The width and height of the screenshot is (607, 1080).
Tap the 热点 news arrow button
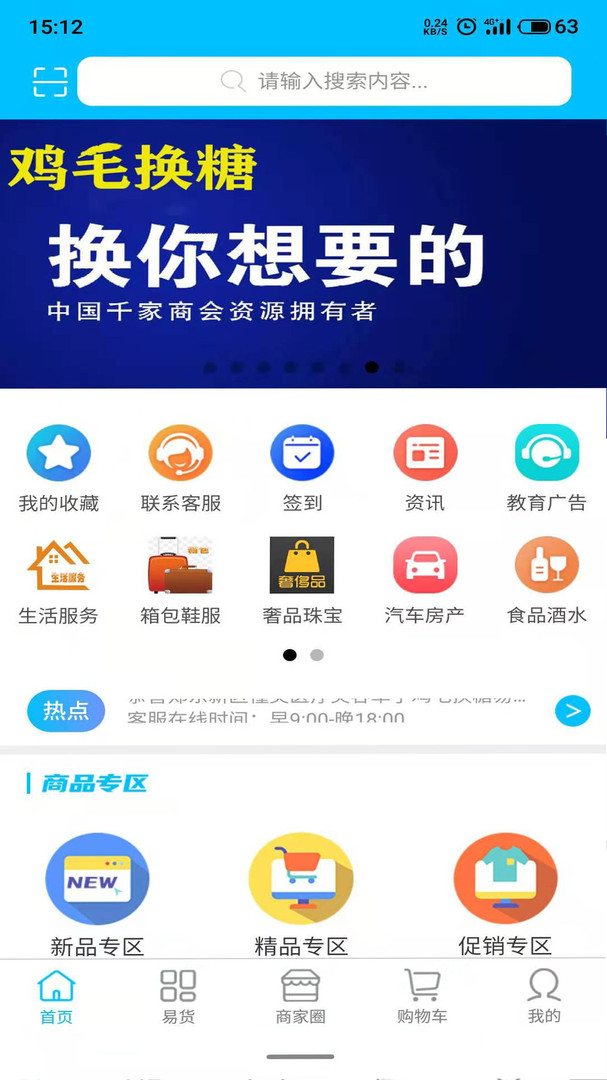click(x=573, y=711)
